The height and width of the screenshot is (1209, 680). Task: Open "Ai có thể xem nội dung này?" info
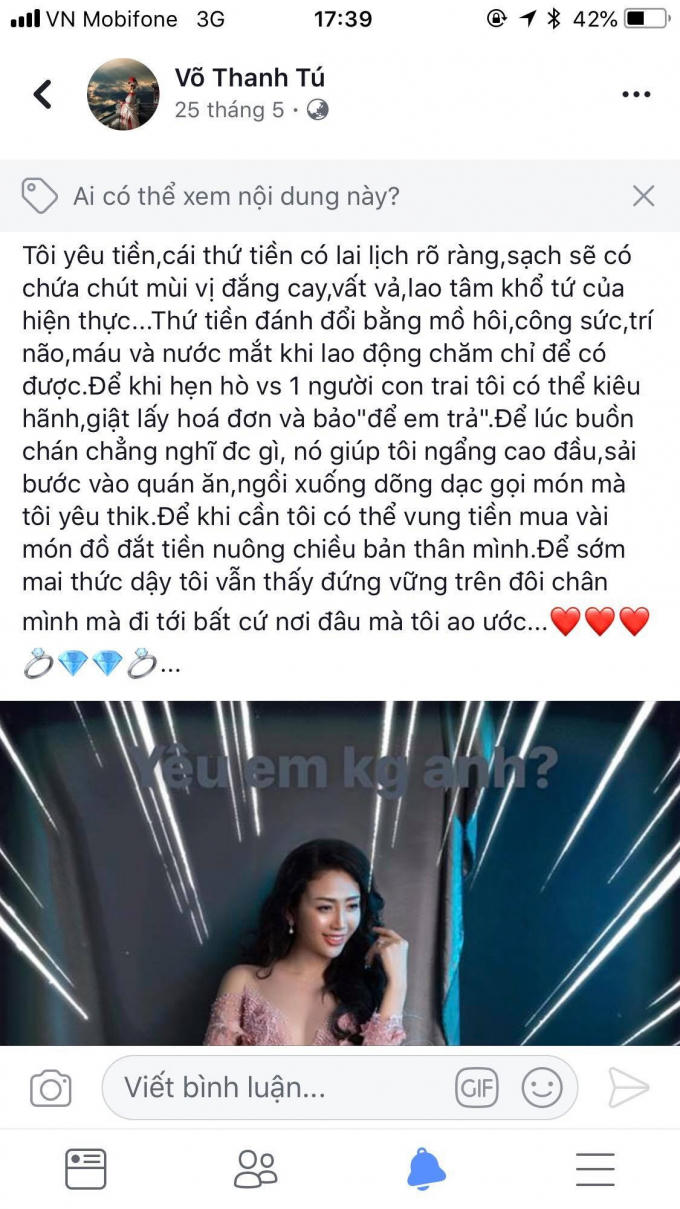point(236,196)
